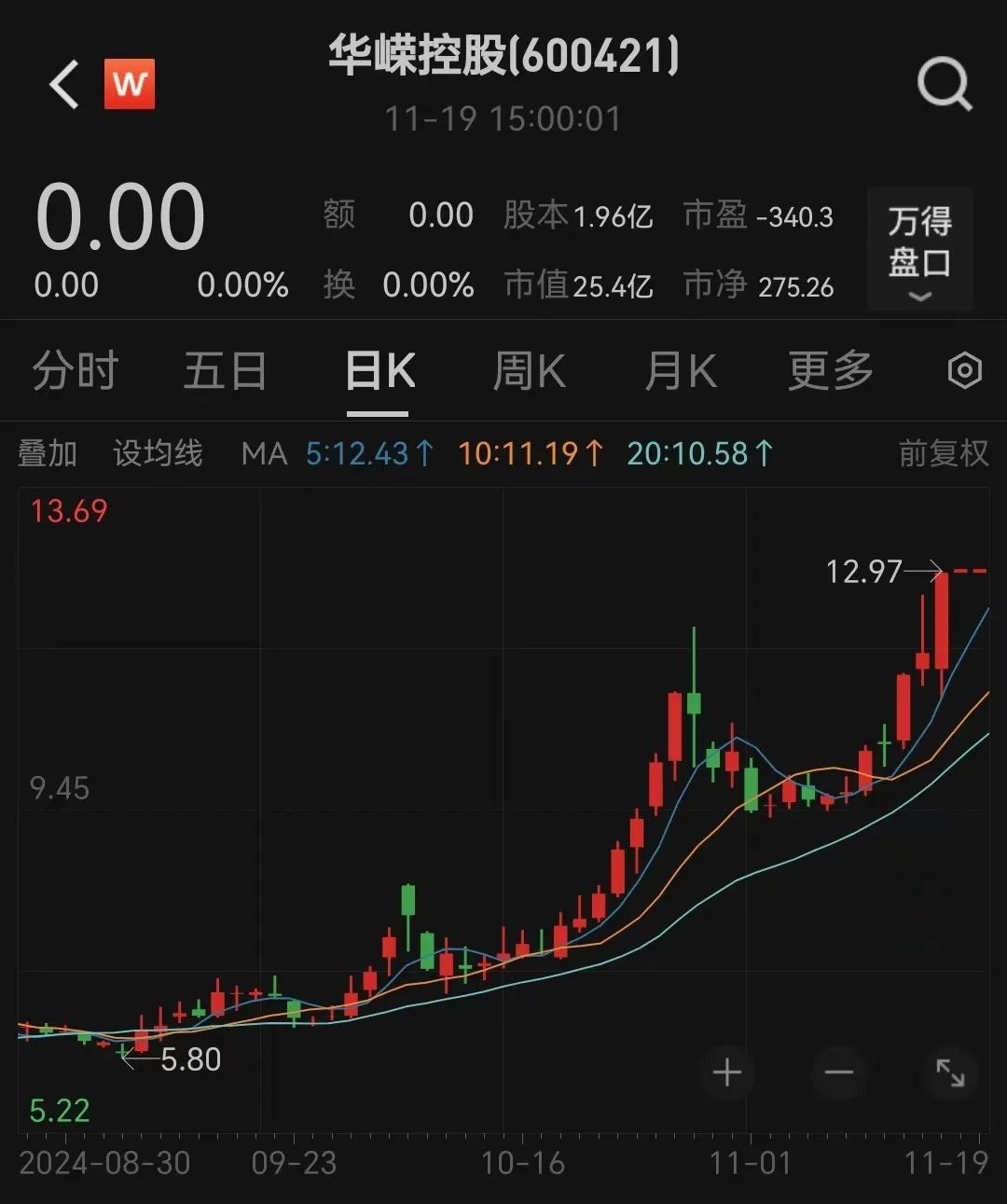Open the search magnifier icon
1007x1204 pixels.
pos(946,84)
